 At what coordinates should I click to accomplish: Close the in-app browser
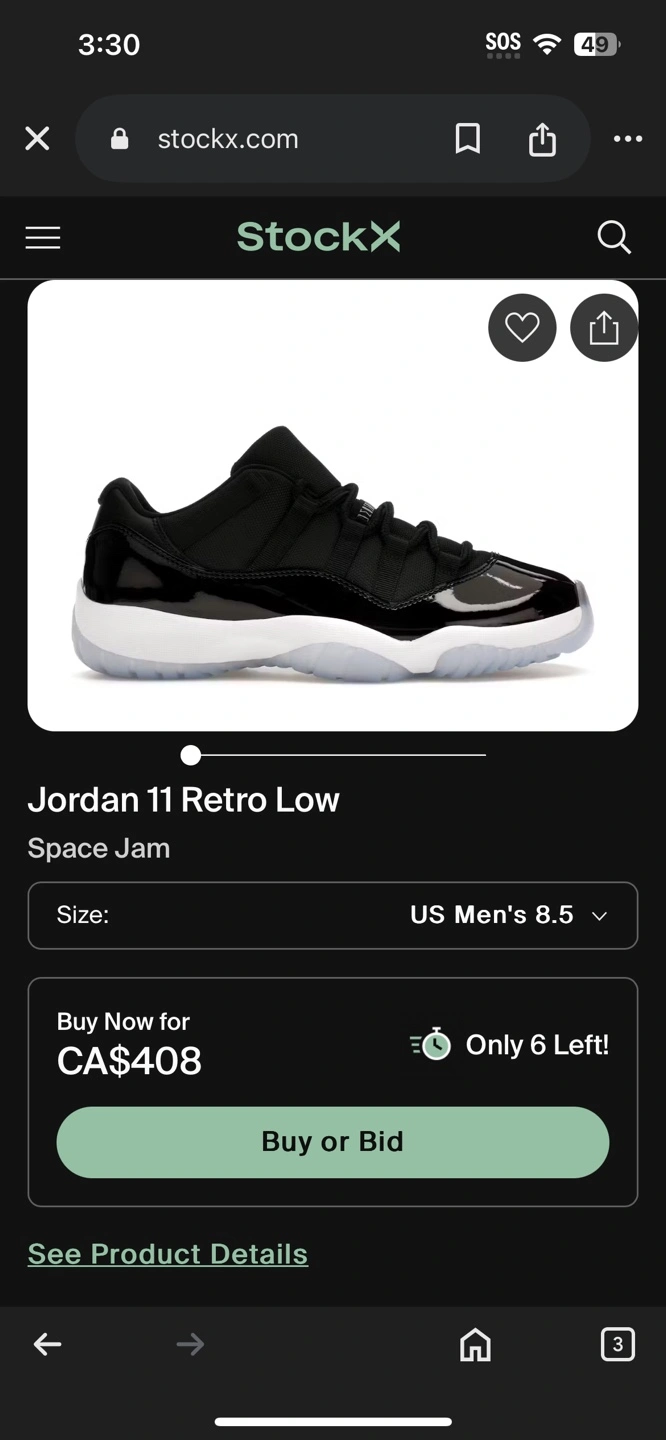click(37, 139)
